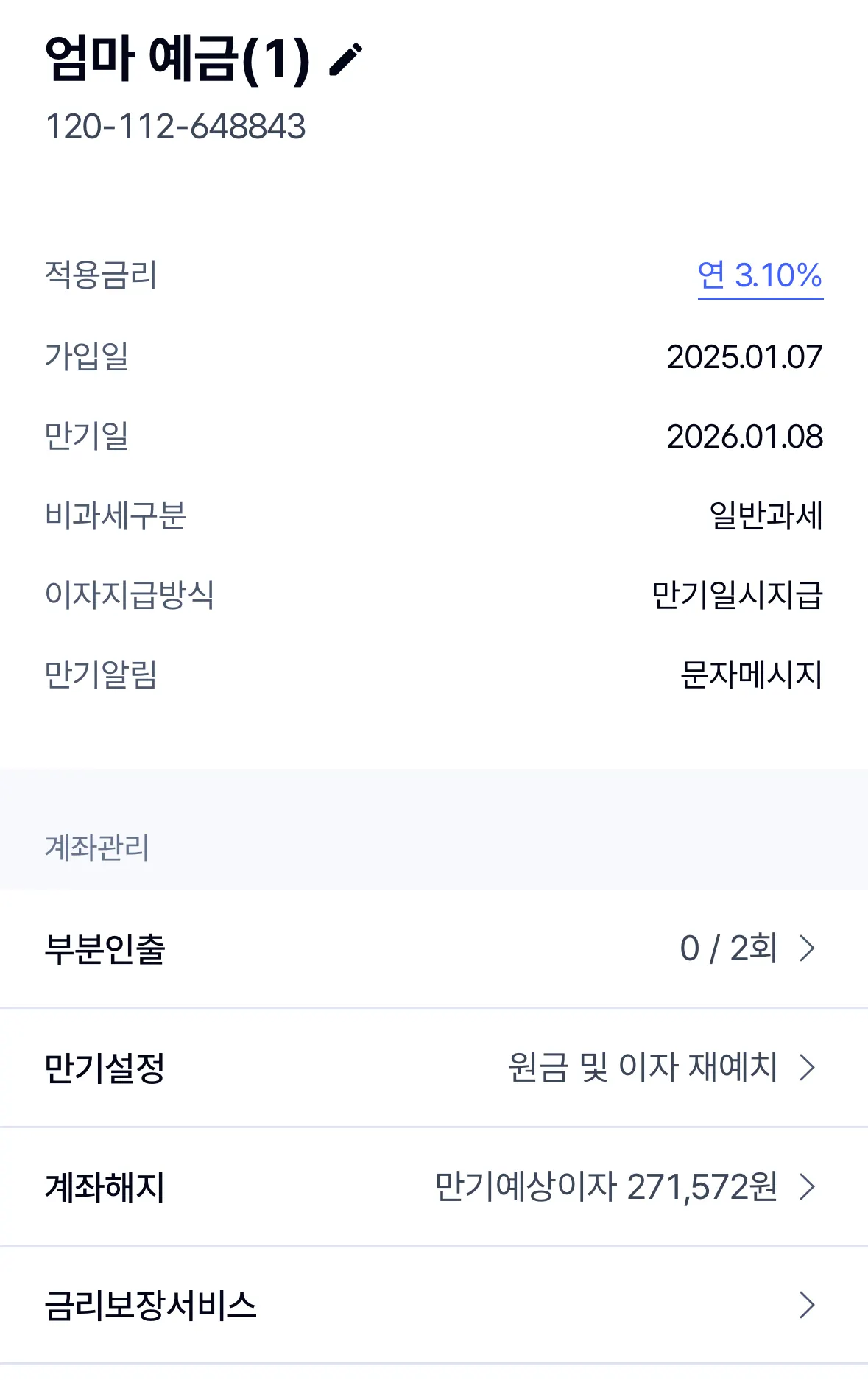868x1380 pixels.
Task: Open 금리보장서비스
Action: [434, 1305]
